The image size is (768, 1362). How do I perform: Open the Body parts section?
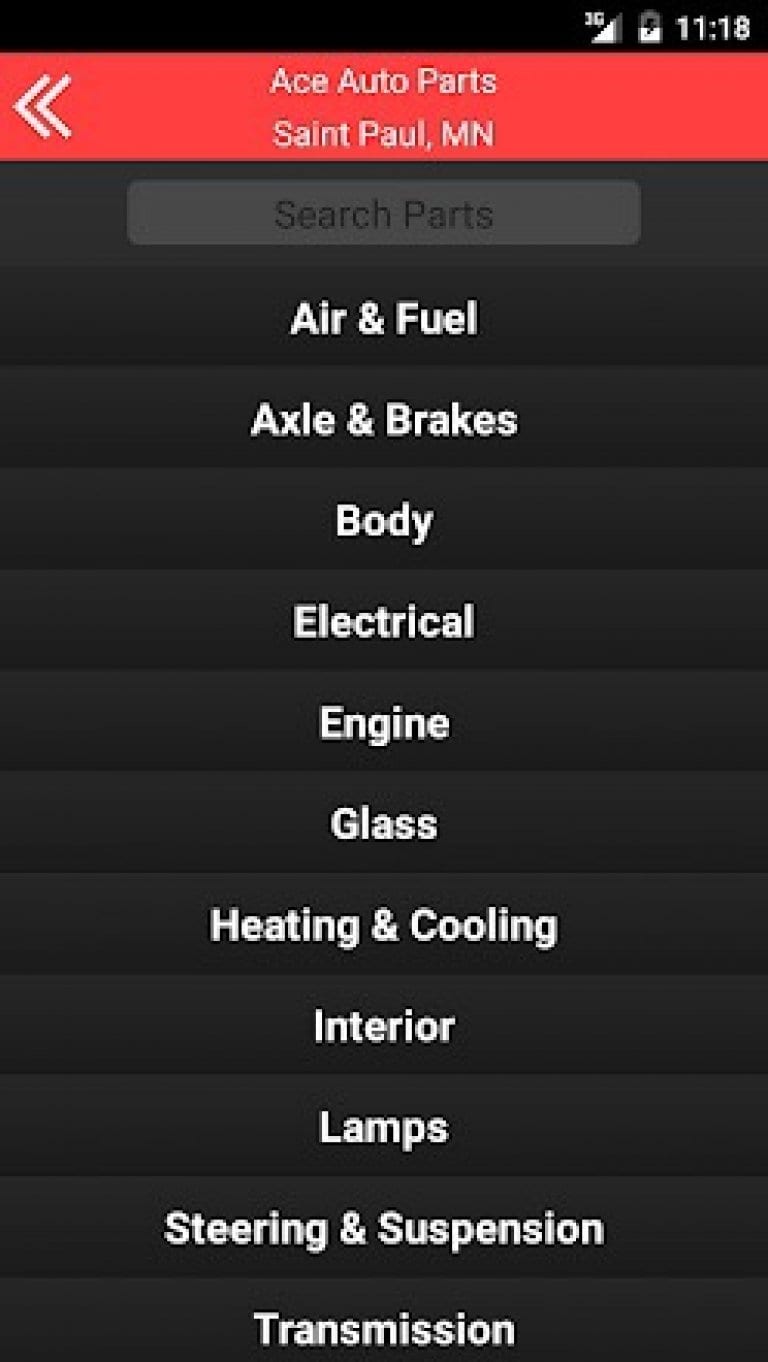coord(384,520)
